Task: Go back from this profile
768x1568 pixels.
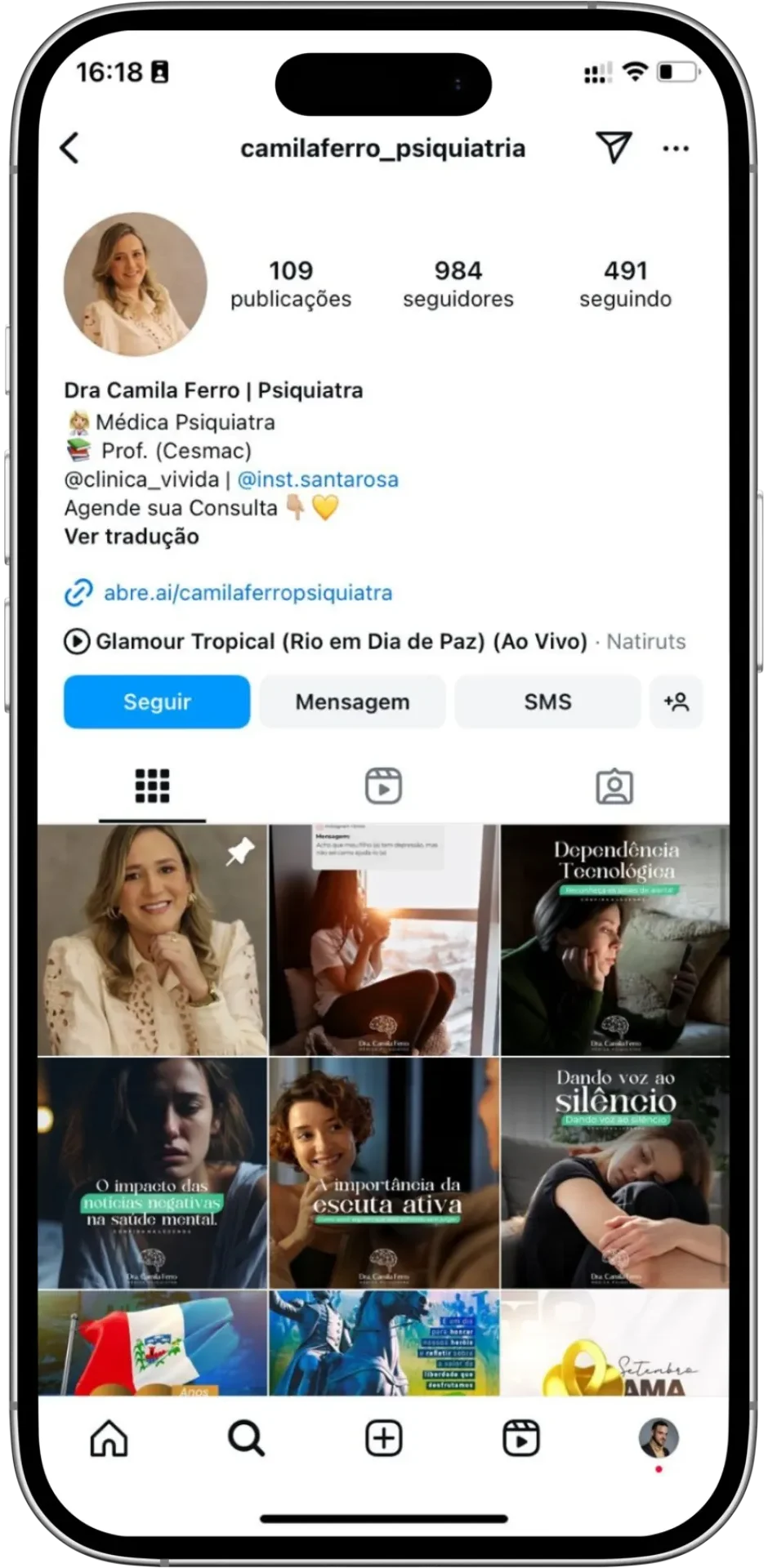Action: [70, 149]
